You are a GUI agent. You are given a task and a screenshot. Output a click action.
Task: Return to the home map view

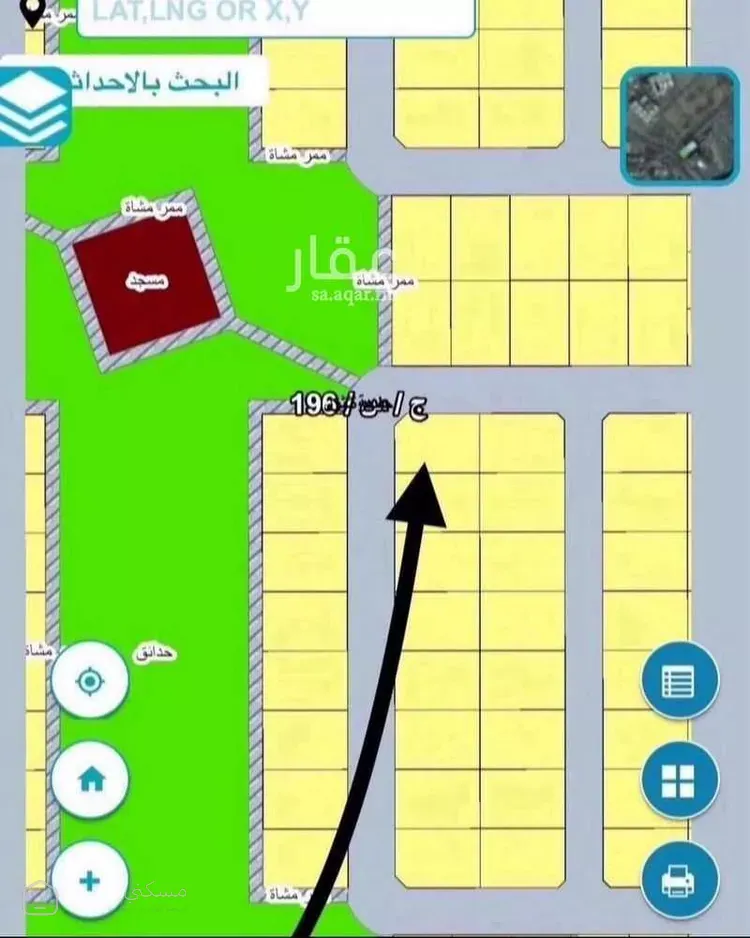pos(90,779)
